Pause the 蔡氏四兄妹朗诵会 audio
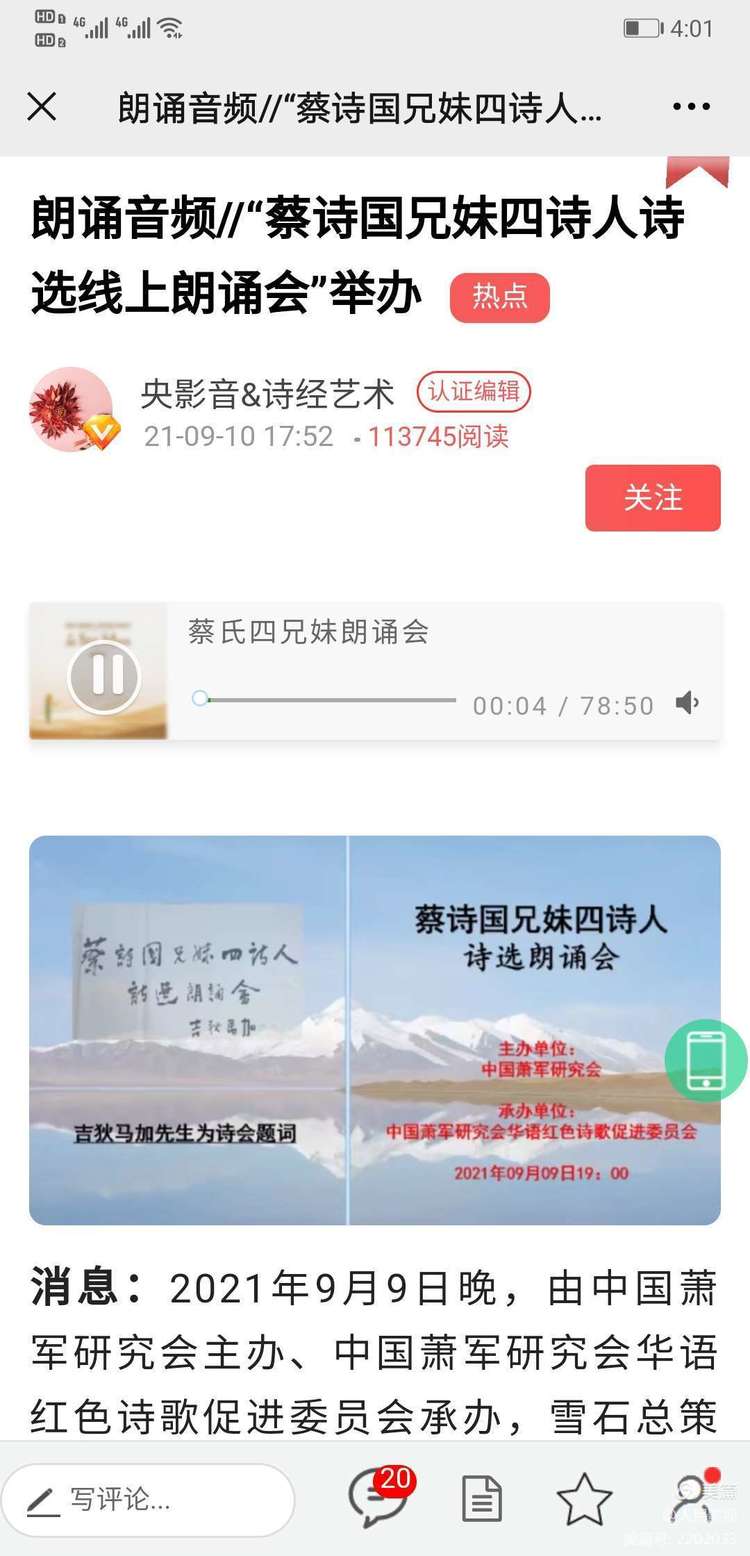This screenshot has height=1556, width=750. (104, 675)
